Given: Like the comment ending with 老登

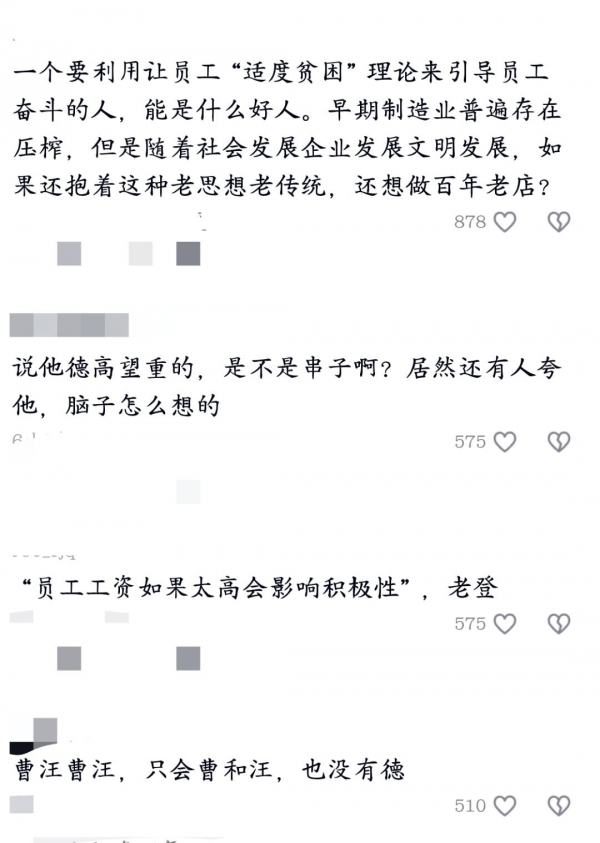Looking at the screenshot, I should click(505, 623).
